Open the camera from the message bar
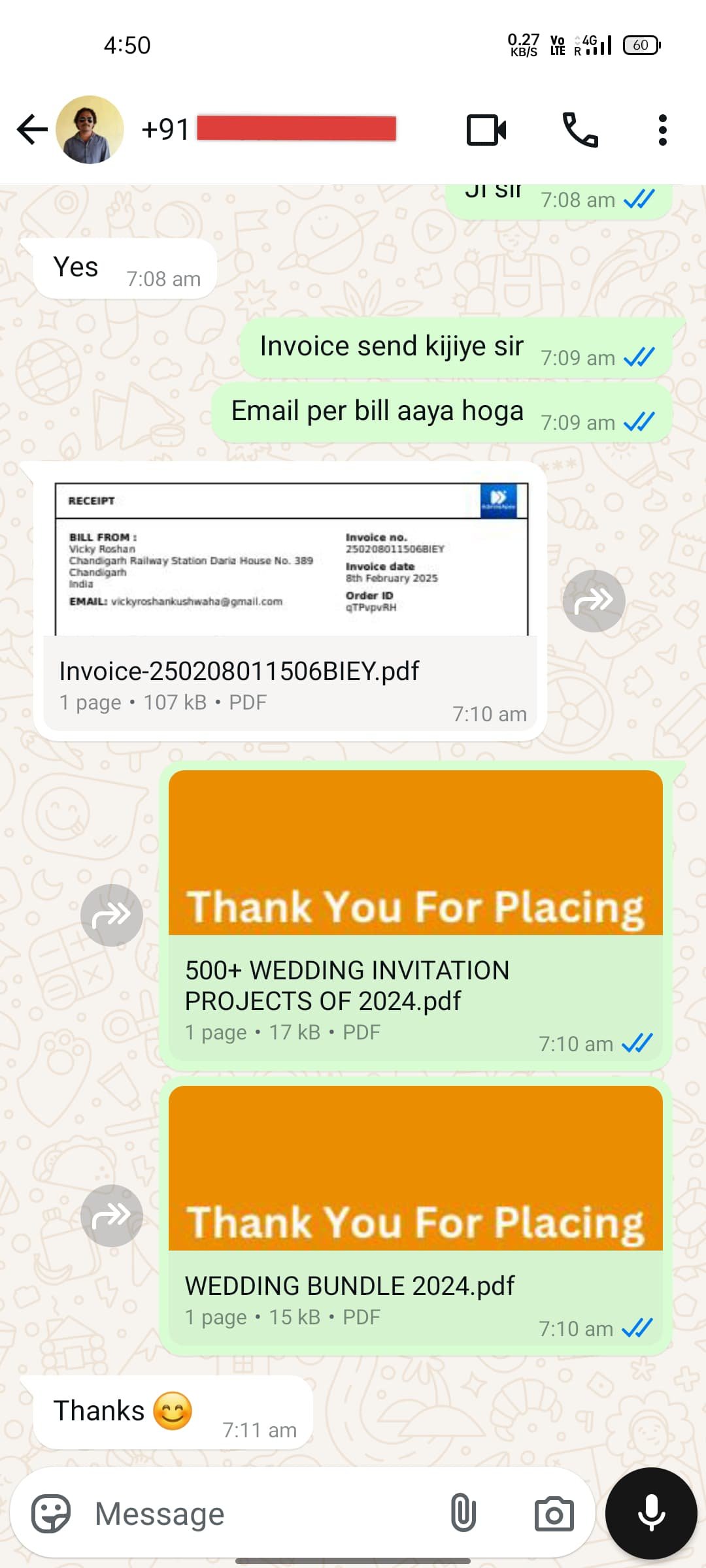The width and height of the screenshot is (706, 1568). (x=554, y=1513)
